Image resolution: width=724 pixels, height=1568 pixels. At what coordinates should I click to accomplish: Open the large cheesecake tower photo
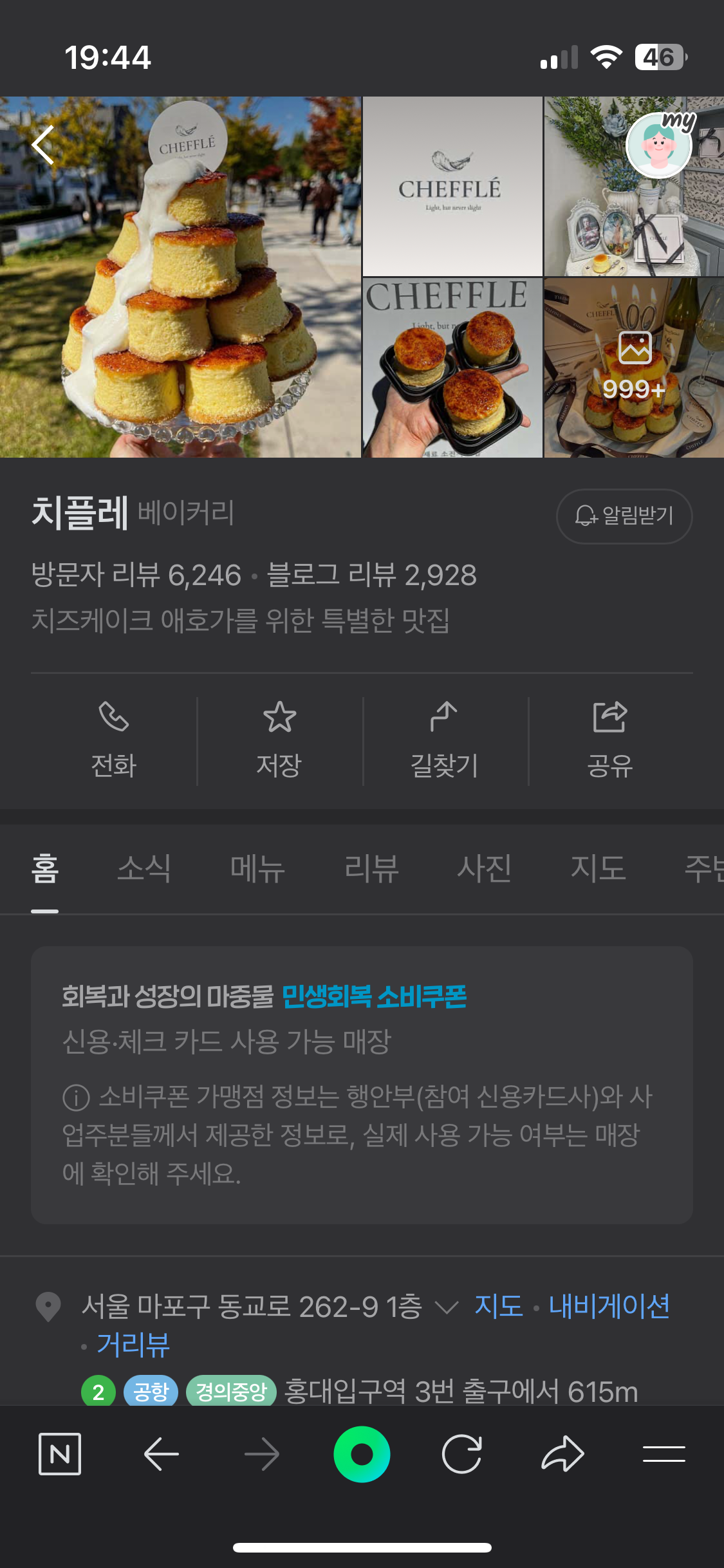[180, 277]
